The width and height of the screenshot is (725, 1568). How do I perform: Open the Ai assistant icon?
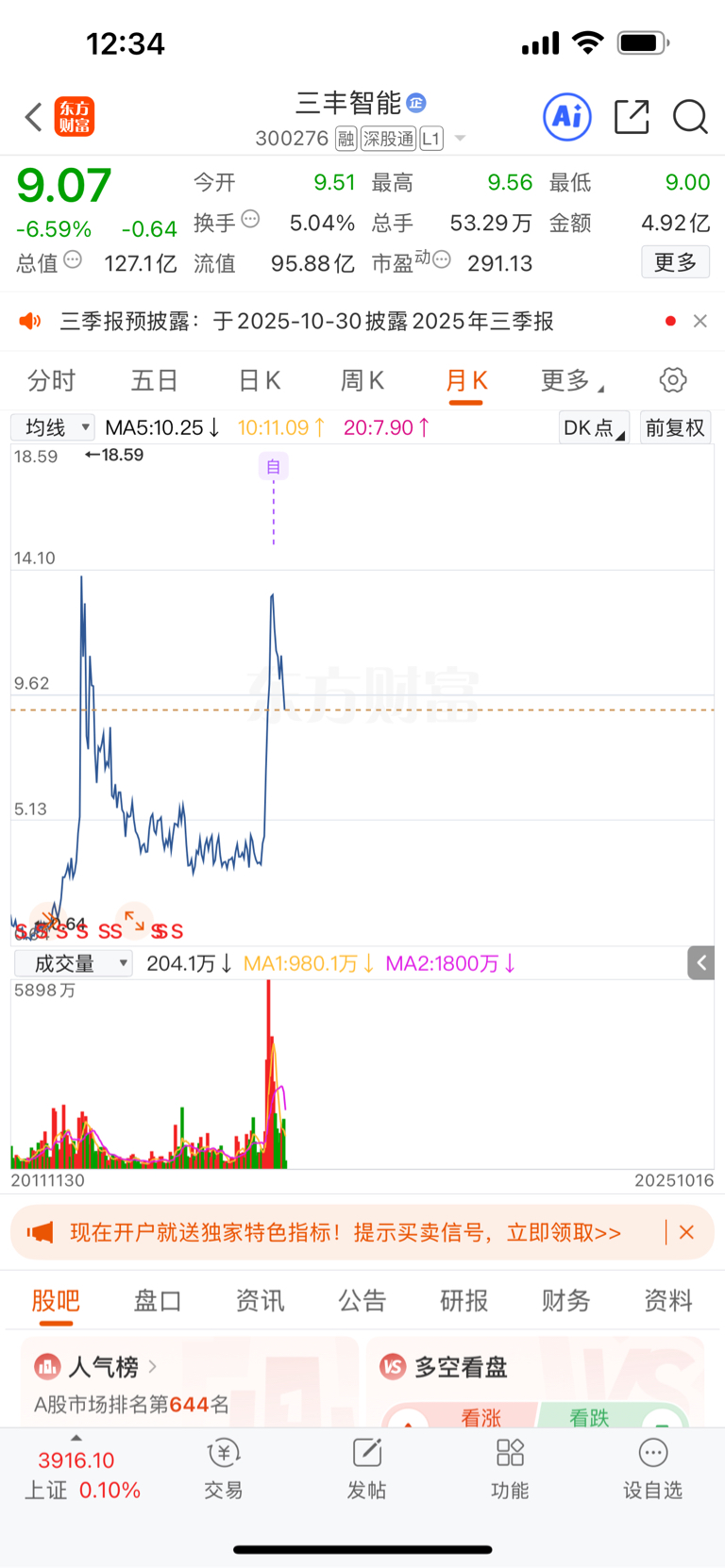(x=567, y=117)
